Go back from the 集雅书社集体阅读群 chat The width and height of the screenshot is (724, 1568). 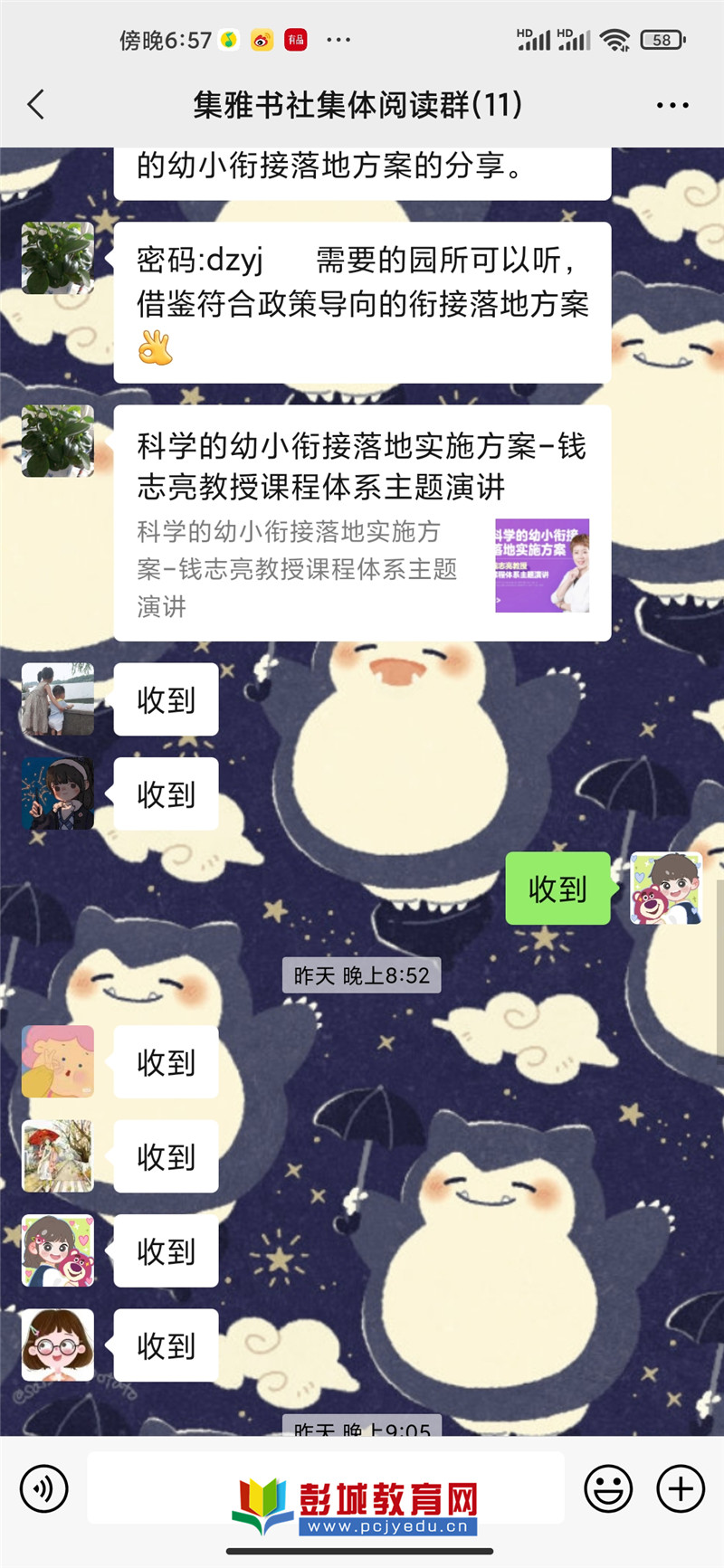(36, 105)
